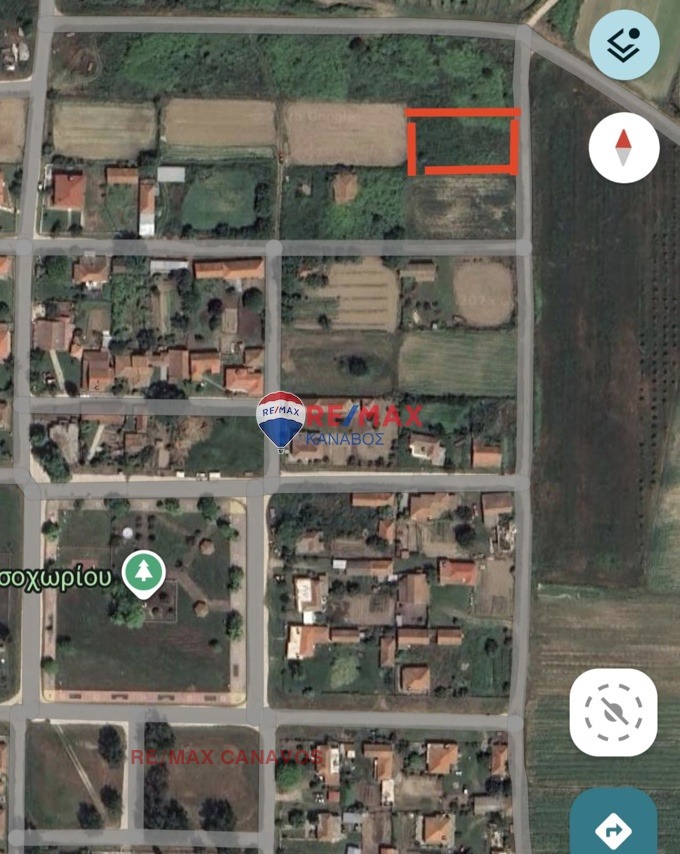
Task: Tap the compass to reset north
Action: (624, 148)
